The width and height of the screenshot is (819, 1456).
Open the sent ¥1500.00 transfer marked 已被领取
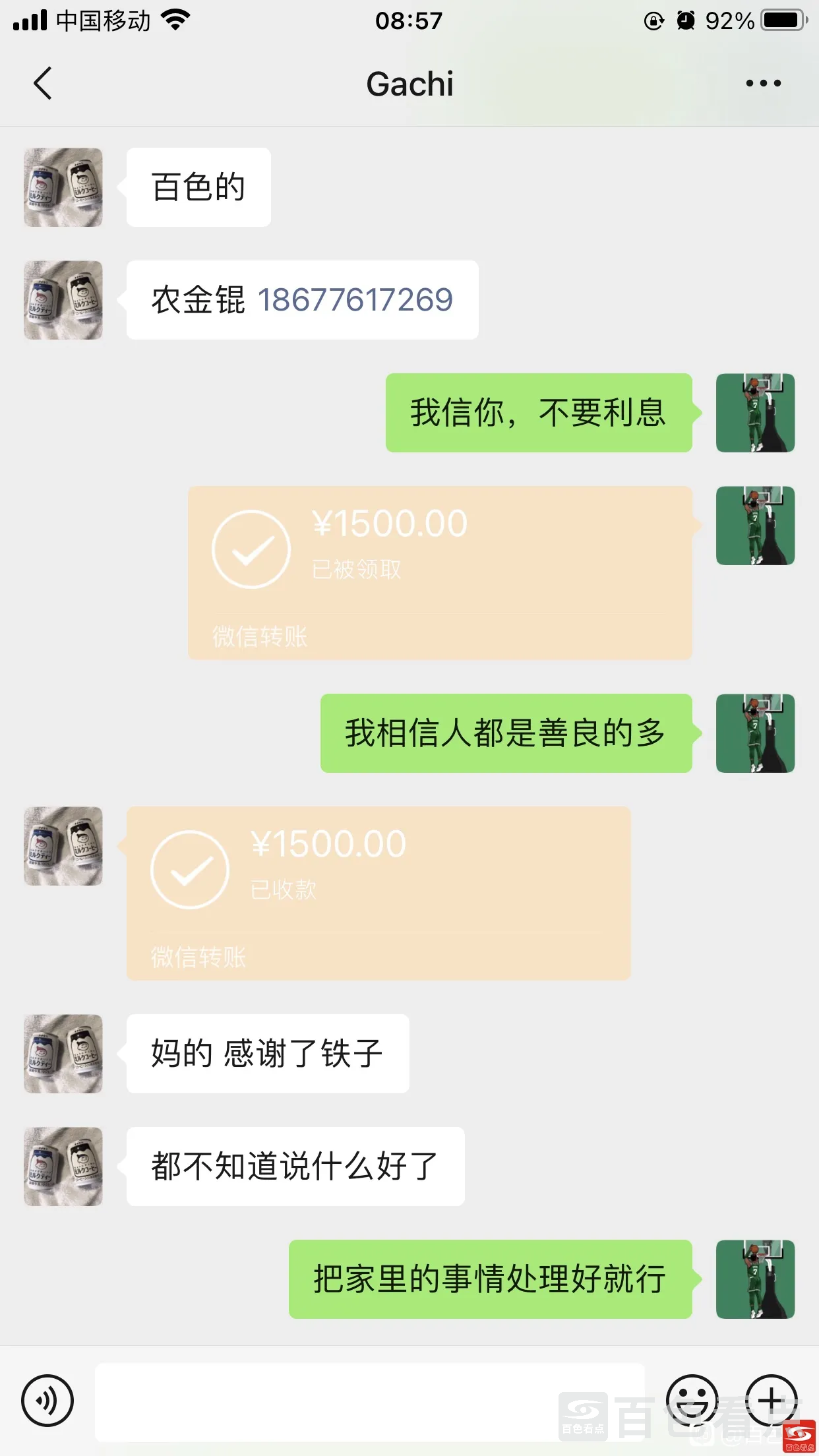point(440,572)
